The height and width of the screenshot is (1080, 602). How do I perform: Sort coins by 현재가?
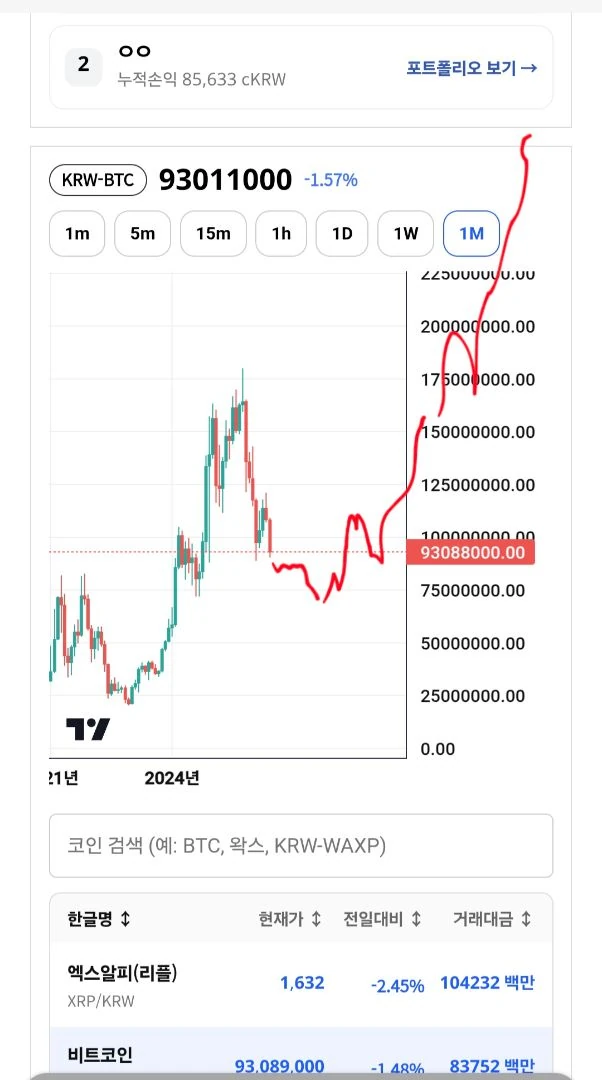click(x=290, y=919)
